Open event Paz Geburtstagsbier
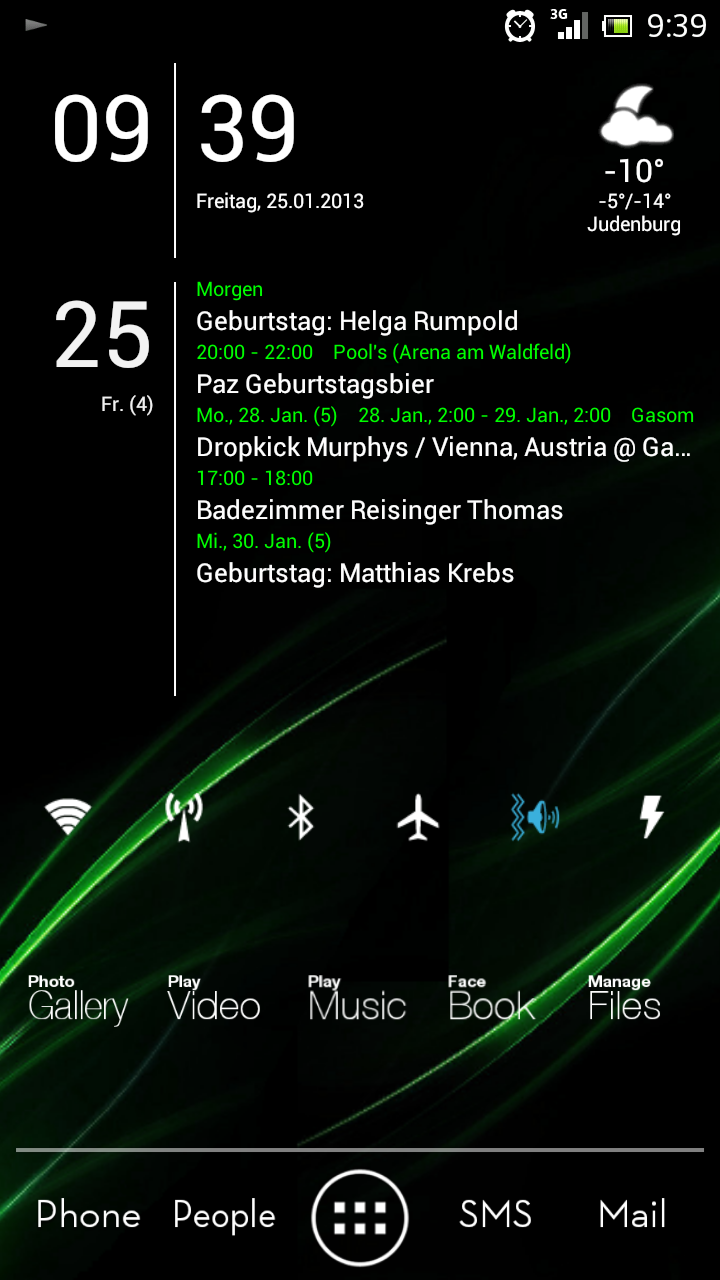 (x=315, y=384)
